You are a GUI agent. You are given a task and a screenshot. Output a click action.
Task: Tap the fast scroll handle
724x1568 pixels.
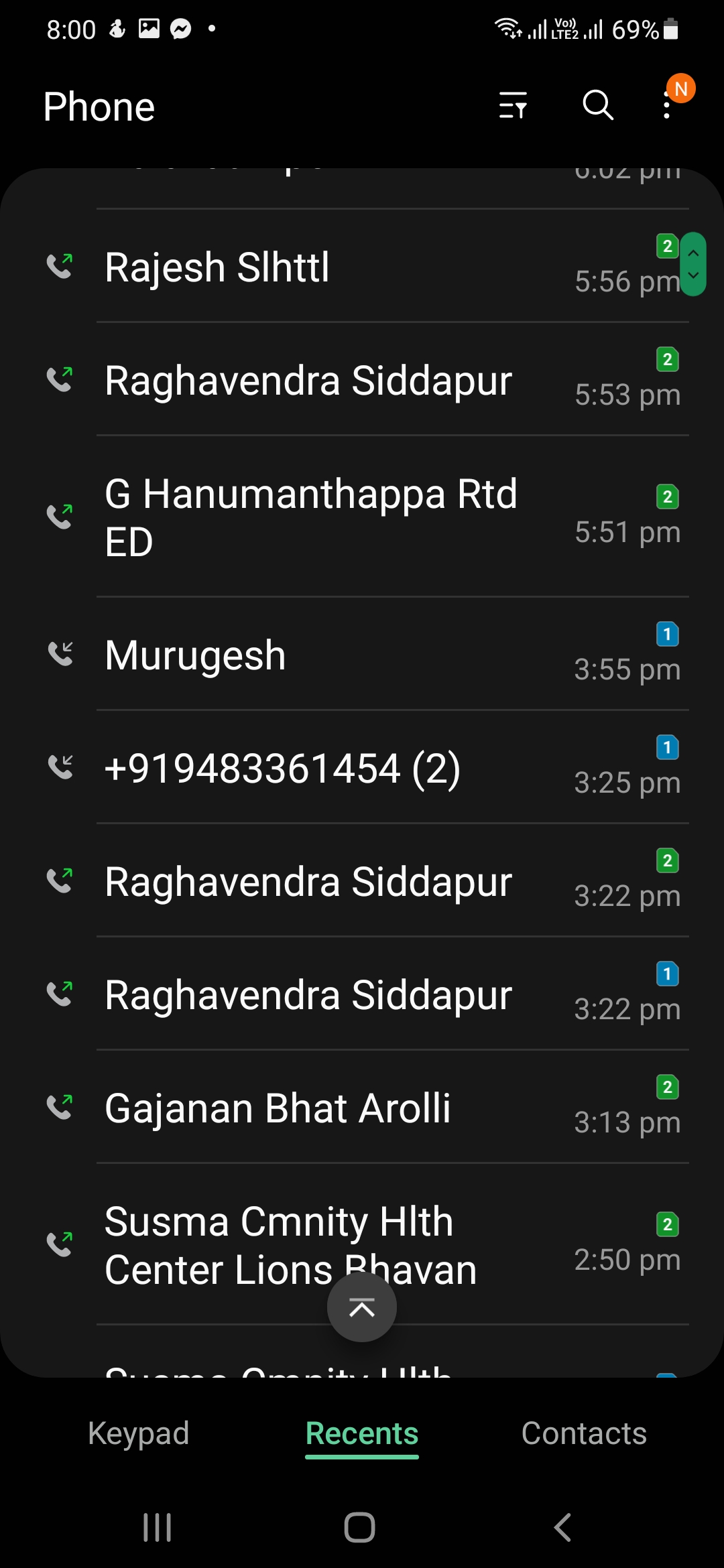pos(694,264)
